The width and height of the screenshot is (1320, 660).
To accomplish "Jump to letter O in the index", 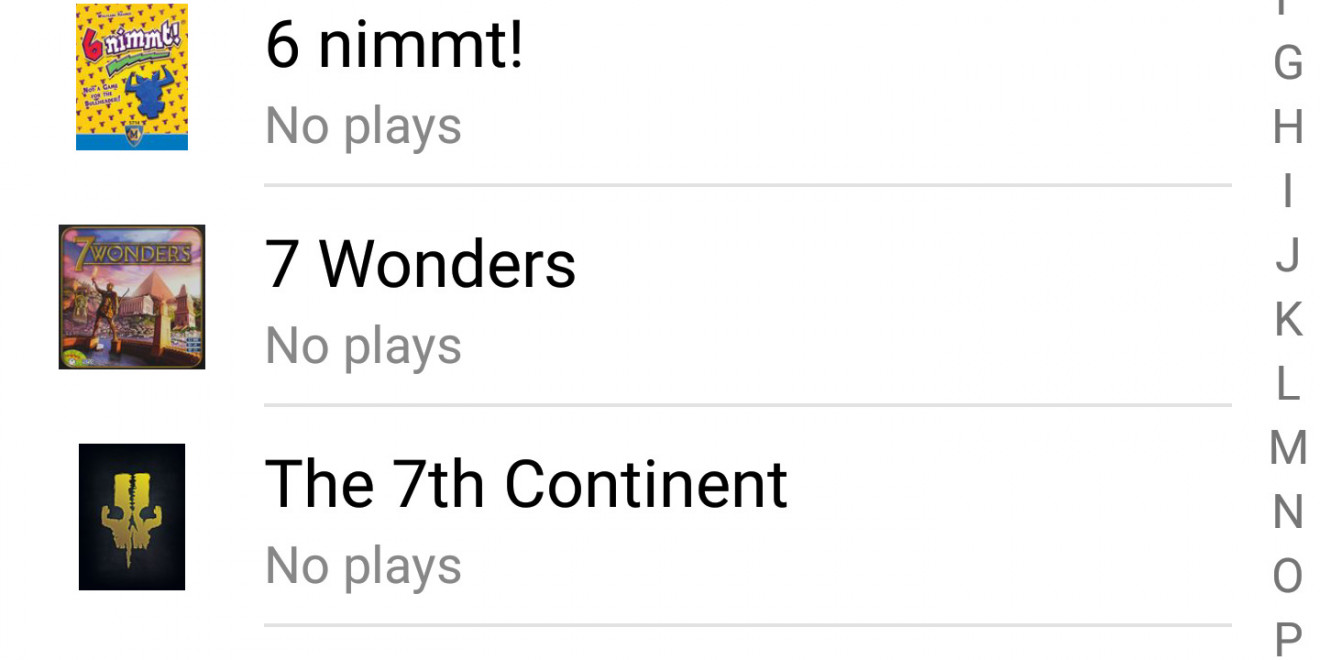I will pyautogui.click(x=1288, y=576).
